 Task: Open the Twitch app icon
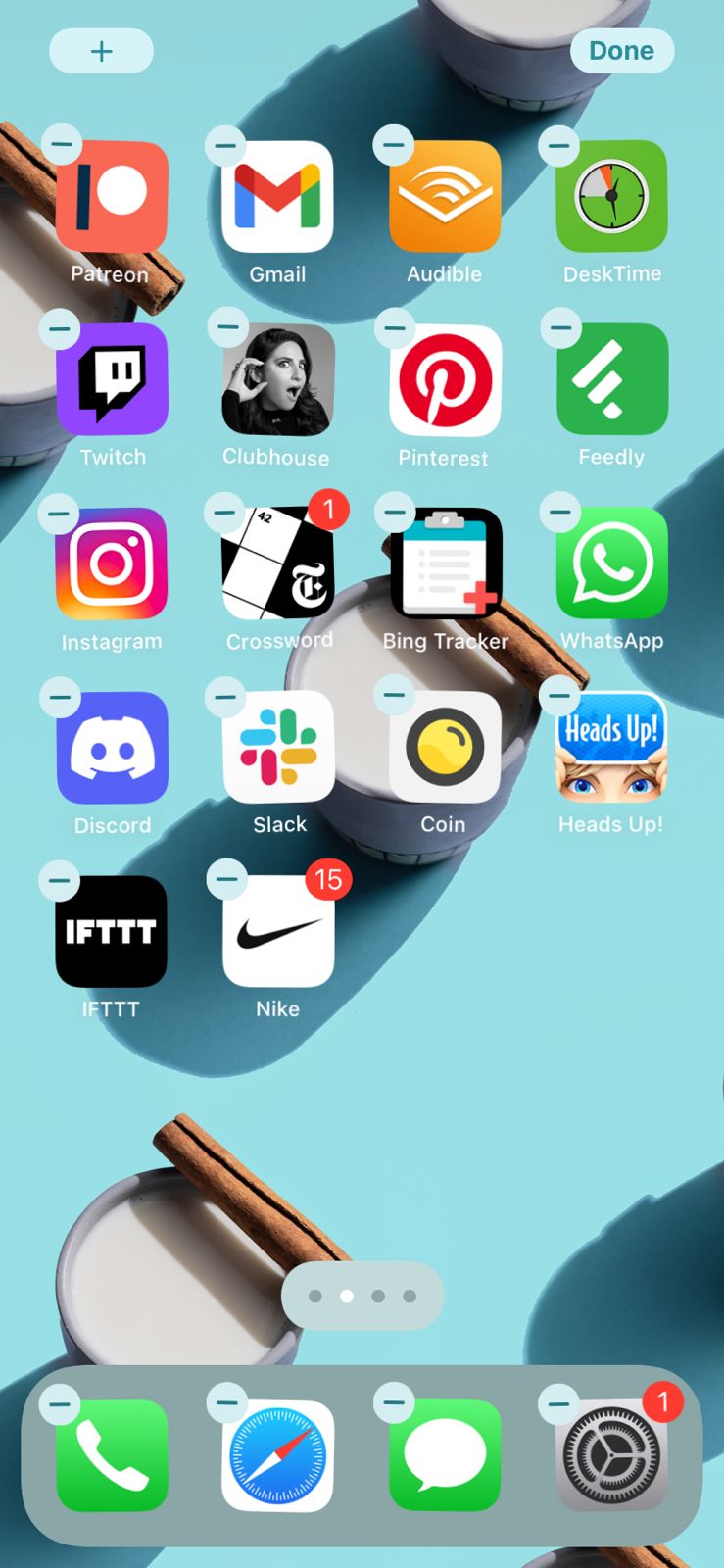click(112, 380)
